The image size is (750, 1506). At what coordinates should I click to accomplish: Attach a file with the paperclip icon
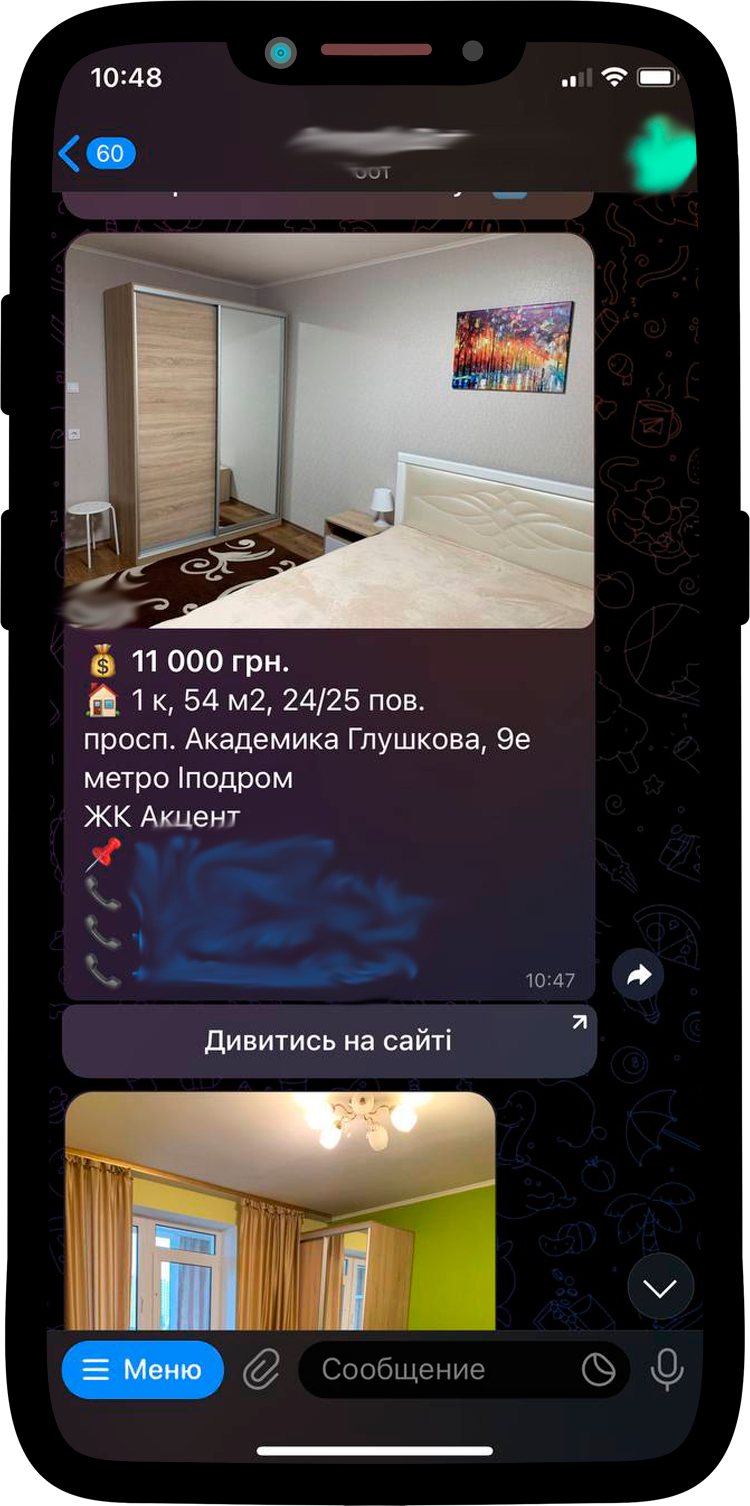click(261, 1369)
